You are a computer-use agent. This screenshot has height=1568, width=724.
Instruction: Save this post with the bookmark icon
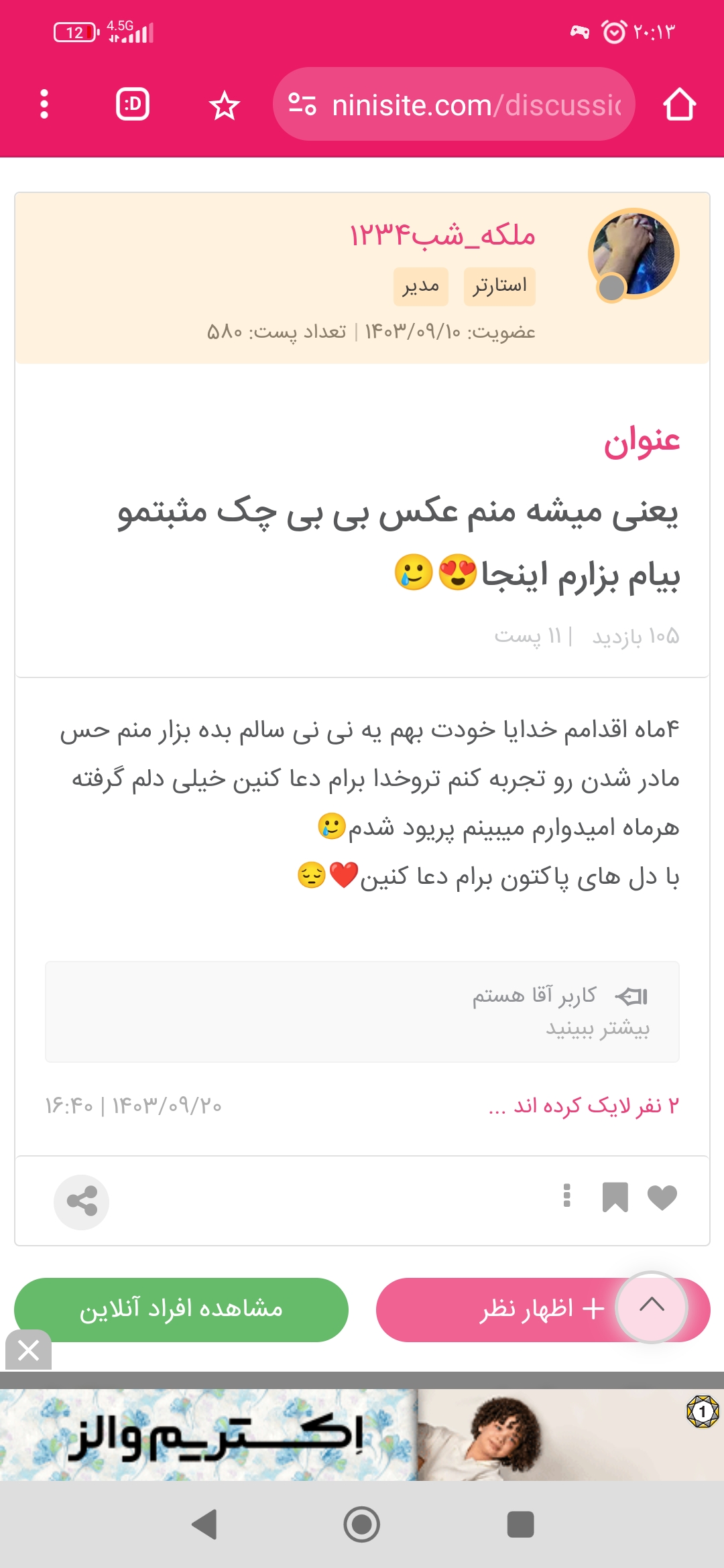[615, 1197]
